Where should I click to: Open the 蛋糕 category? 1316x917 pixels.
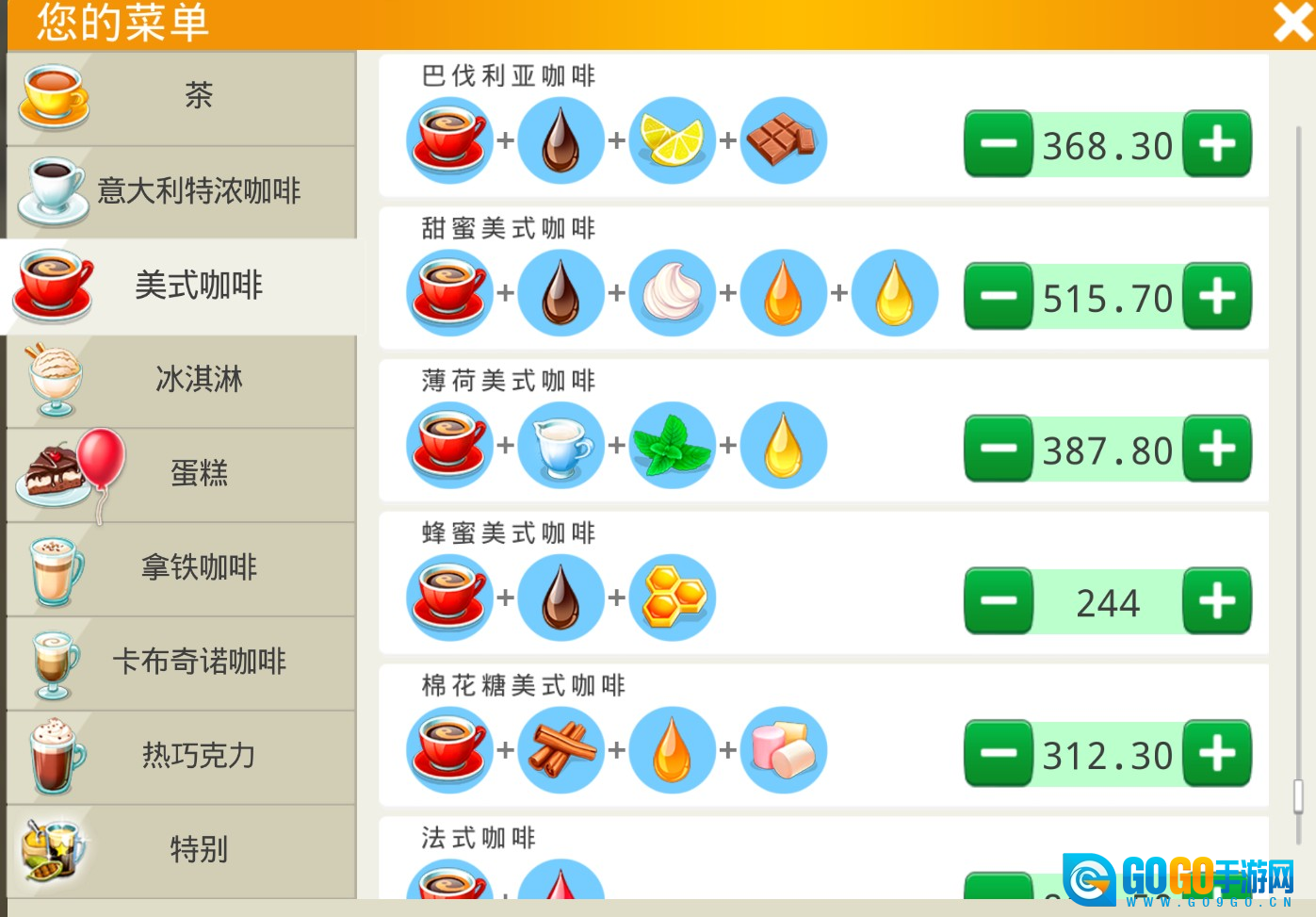click(181, 474)
